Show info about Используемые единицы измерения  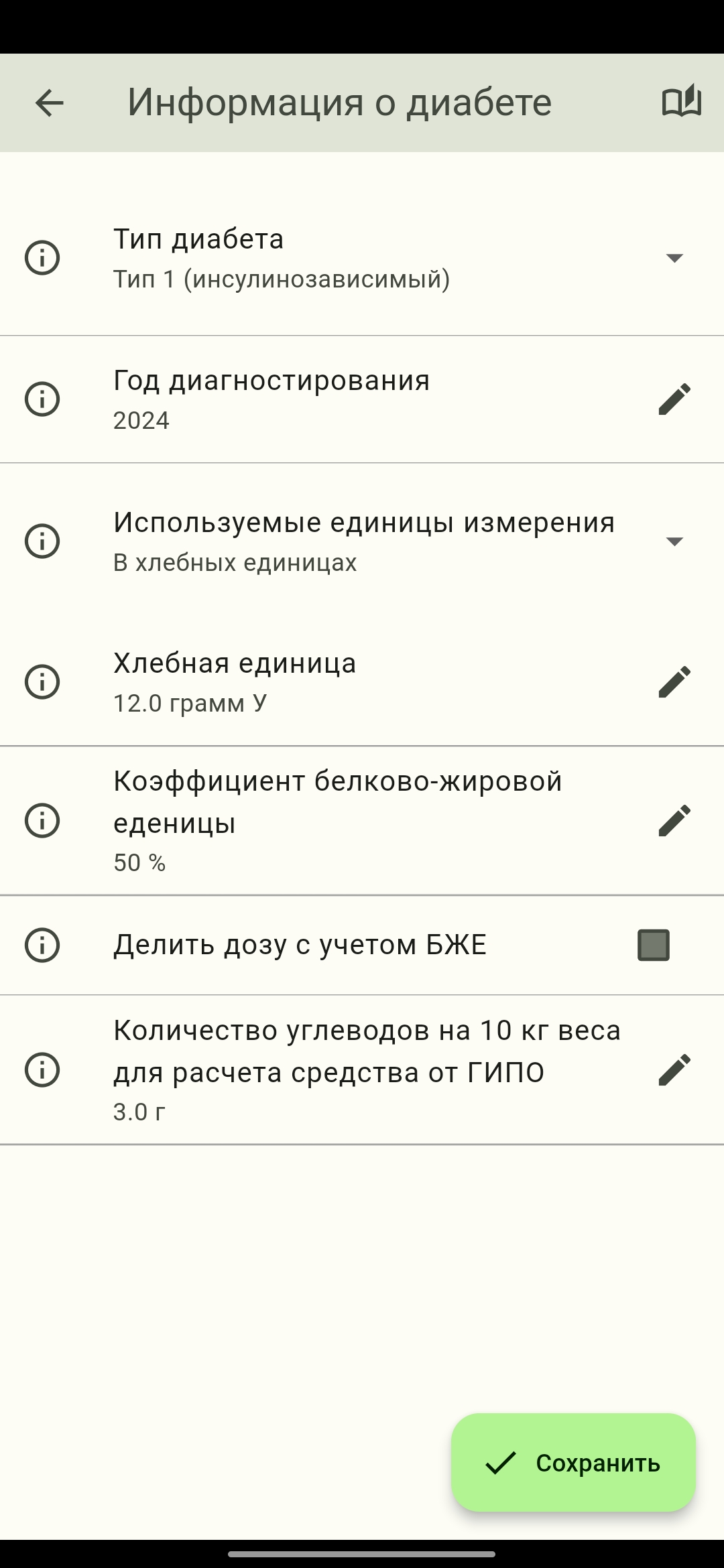click(42, 541)
